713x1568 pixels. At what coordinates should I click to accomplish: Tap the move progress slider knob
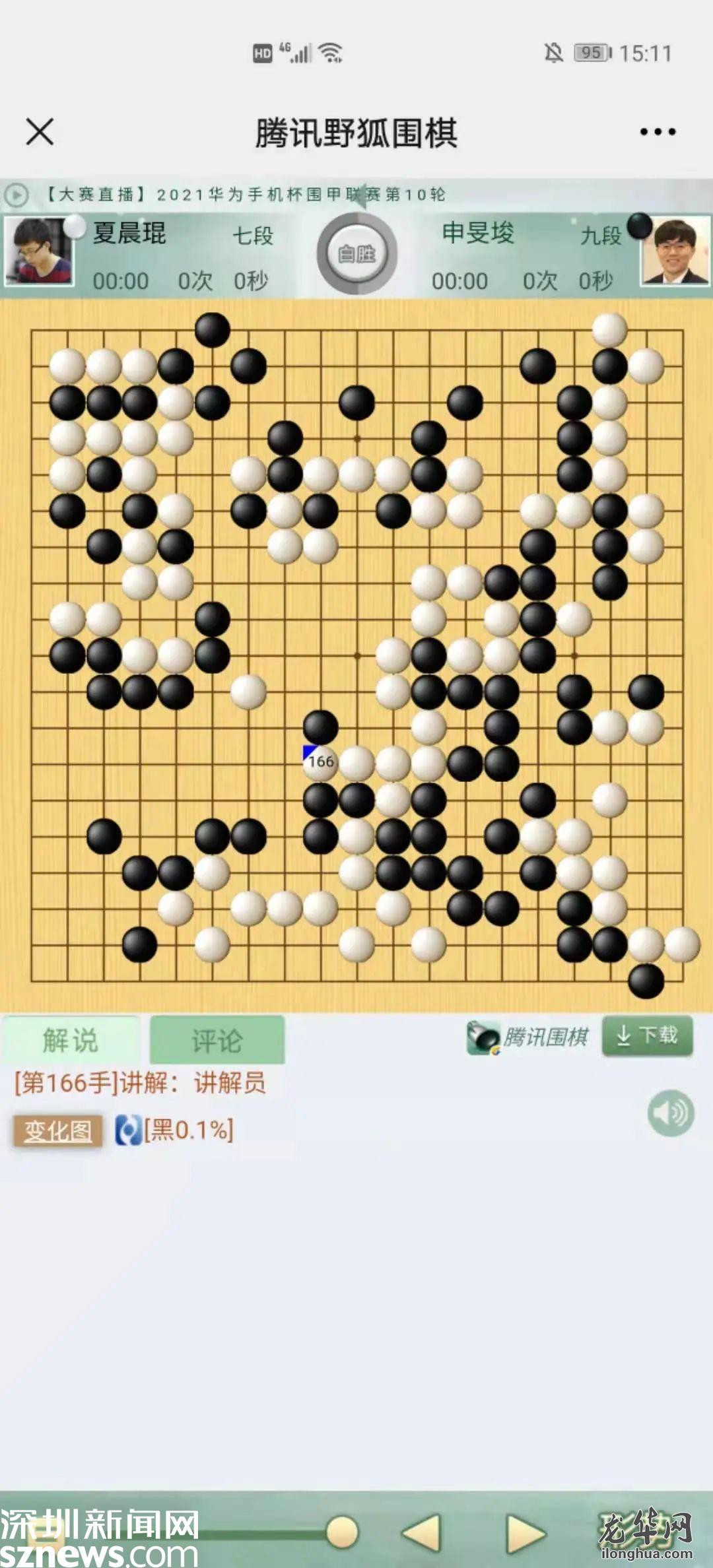(343, 1532)
